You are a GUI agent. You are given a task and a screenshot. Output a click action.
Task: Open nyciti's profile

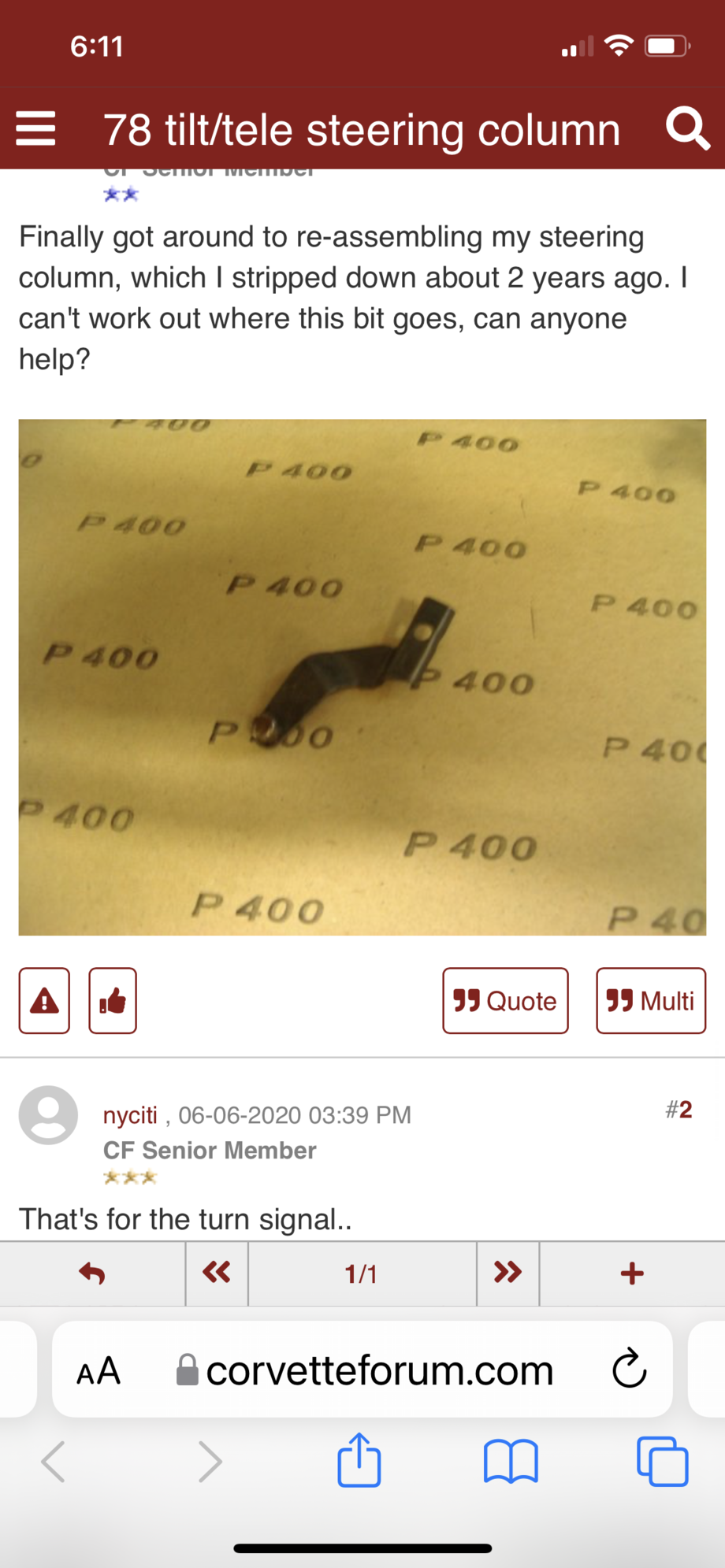coord(130,1115)
